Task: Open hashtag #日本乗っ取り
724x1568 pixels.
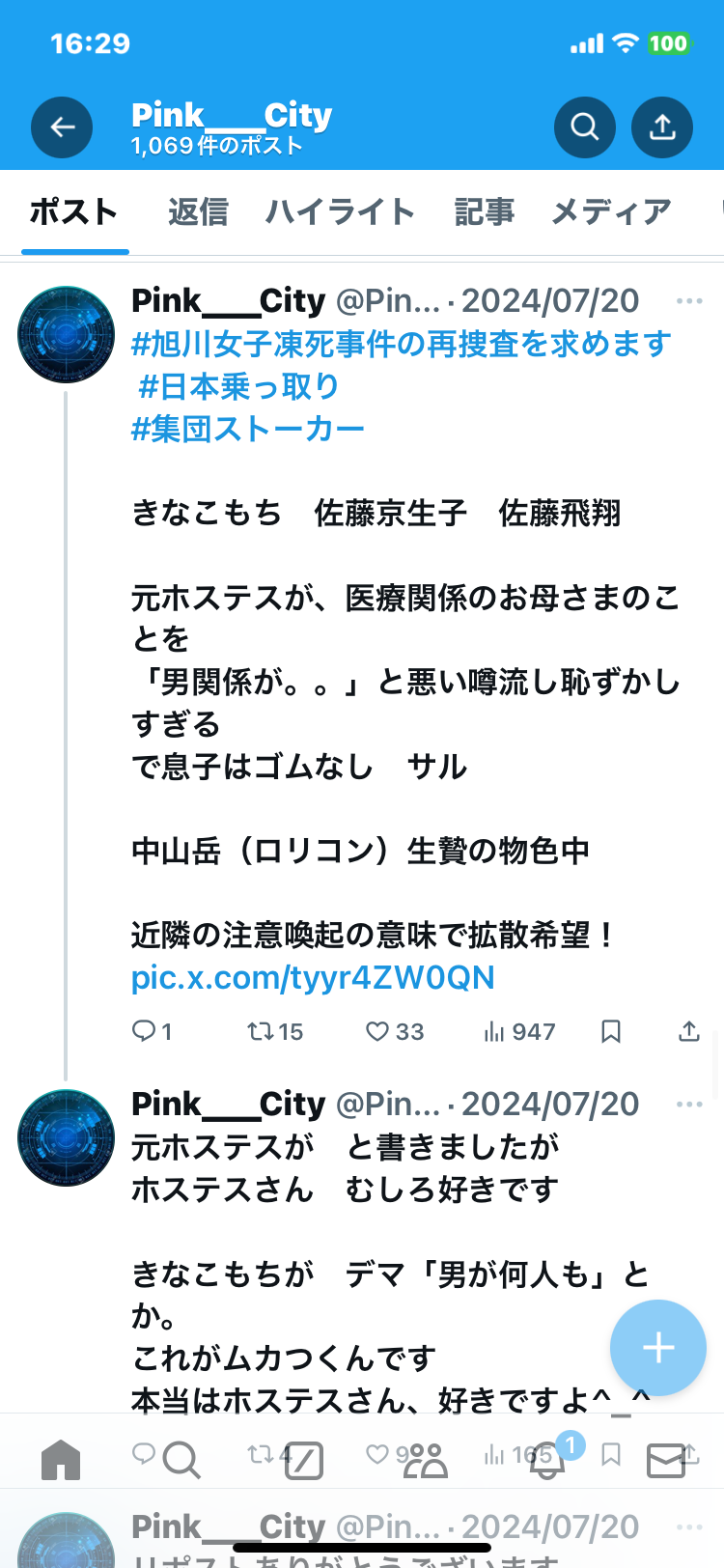Action: [x=238, y=386]
